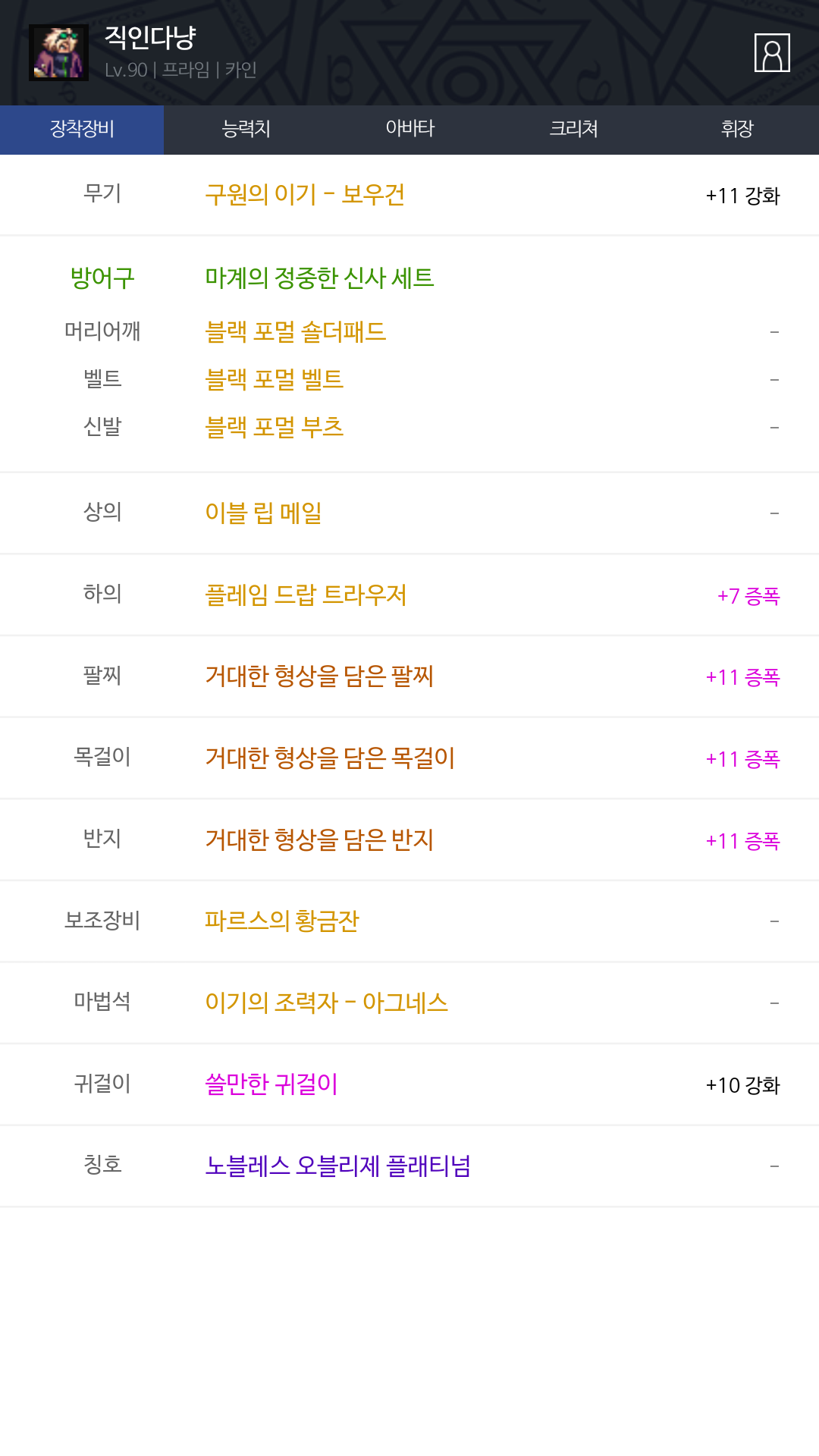Open the 쓸만한 귀걸이 earring item
Viewport: 819px width, 1456px height.
271,1084
